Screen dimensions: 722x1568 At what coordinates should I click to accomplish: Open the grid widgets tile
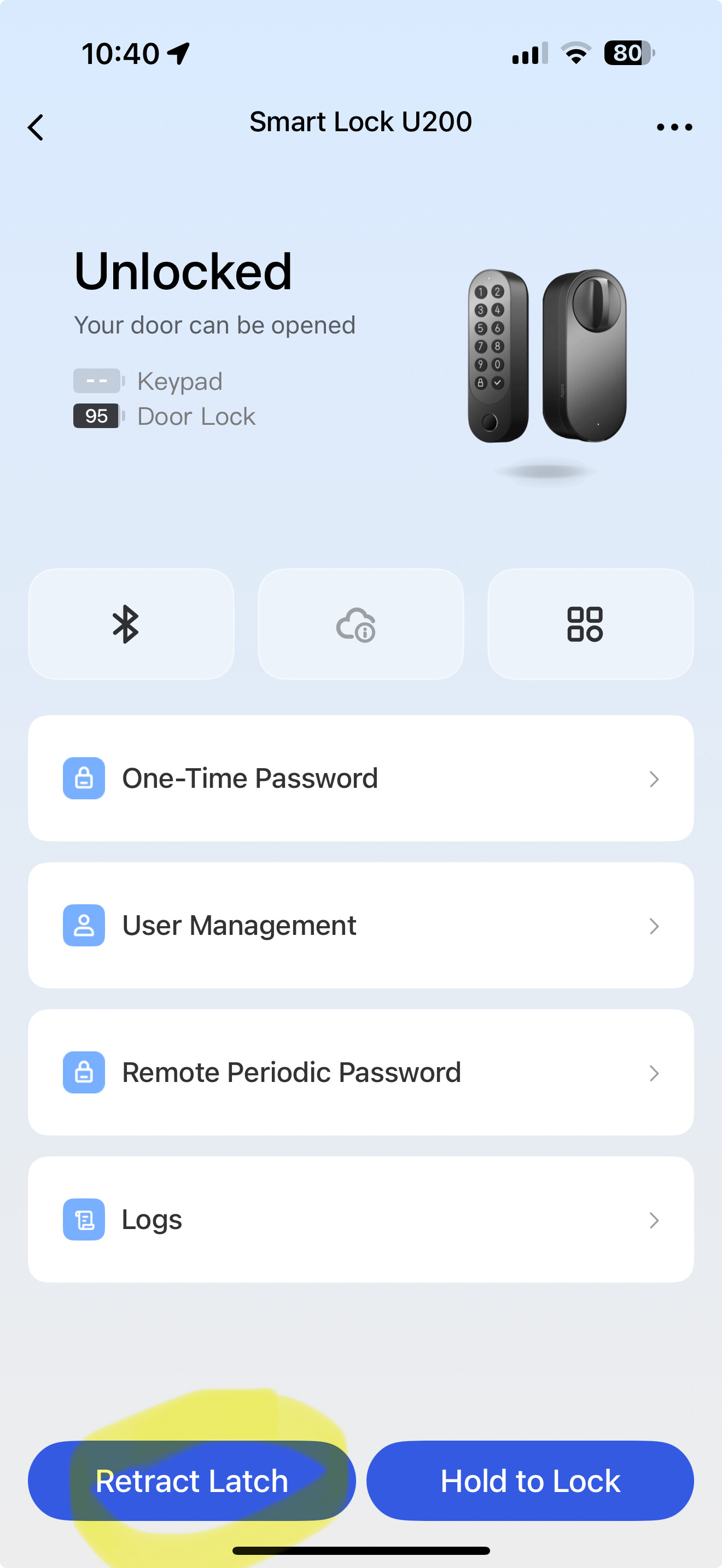click(590, 624)
